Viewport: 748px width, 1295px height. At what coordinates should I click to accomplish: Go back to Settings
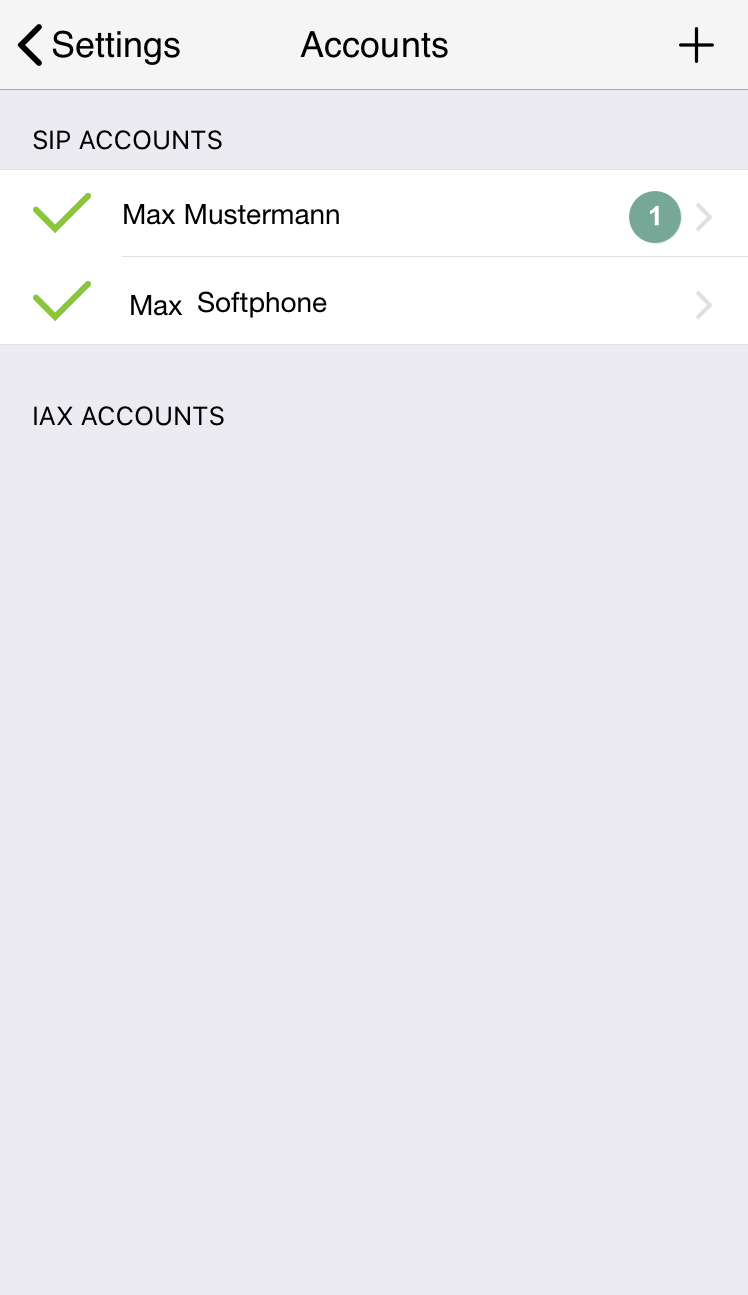(x=99, y=45)
